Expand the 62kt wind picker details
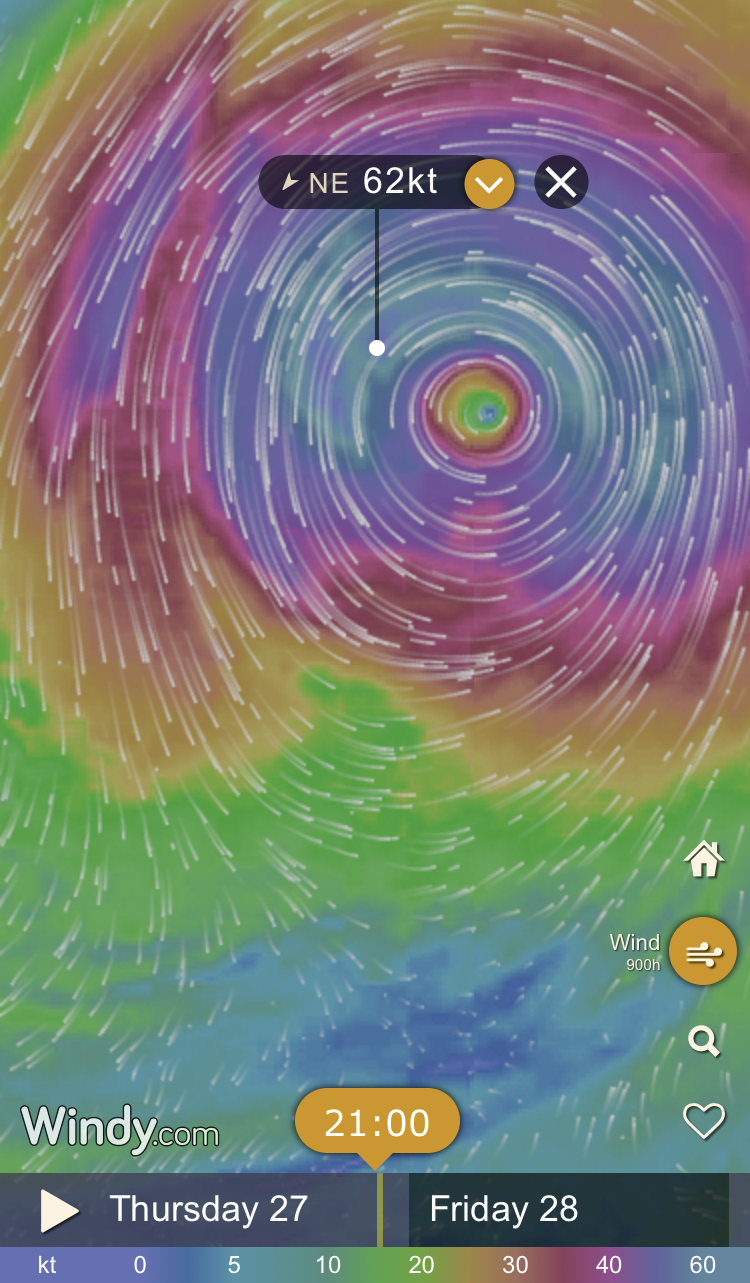Image resolution: width=750 pixels, height=1283 pixels. [489, 183]
